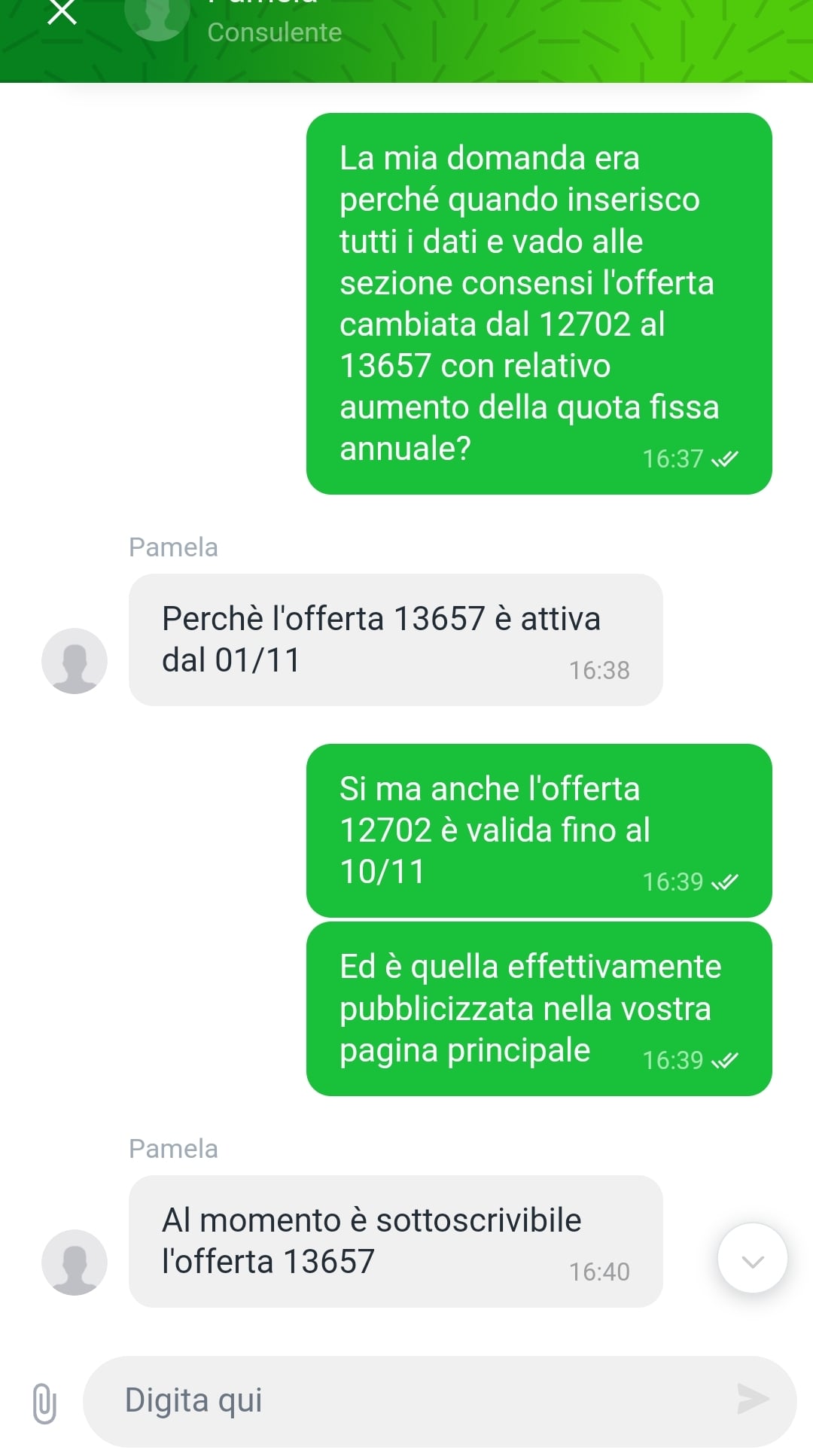813x1456 pixels.
Task: Send the message with the arrow
Action: [x=752, y=1400]
